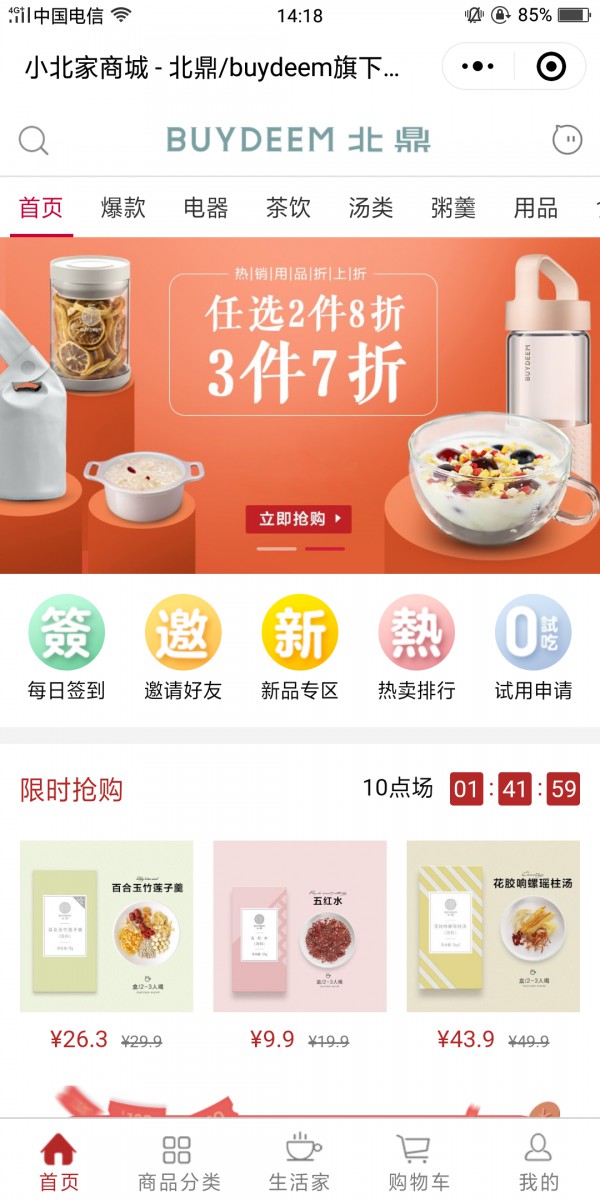Open 试用申请 trial application

pos(533,647)
